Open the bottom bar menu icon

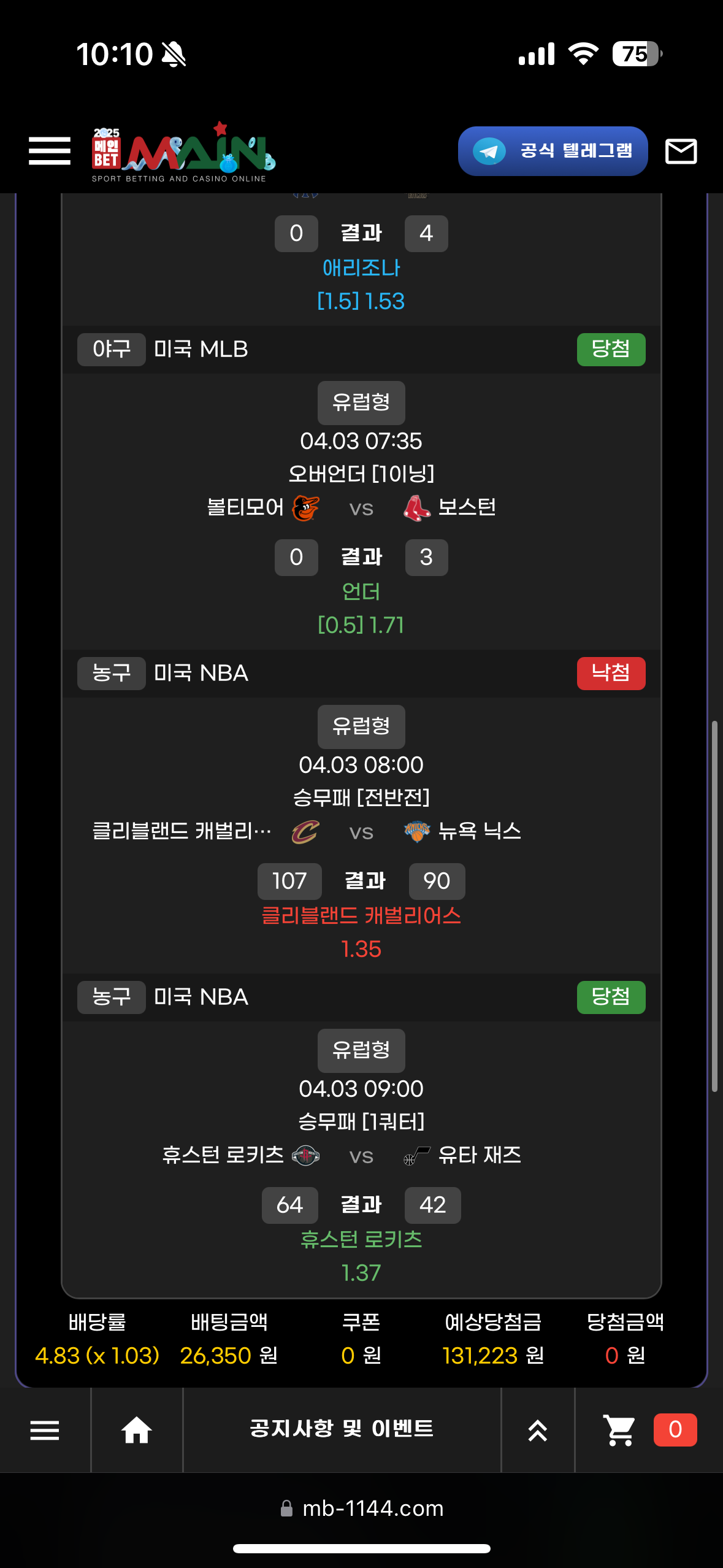45,1430
